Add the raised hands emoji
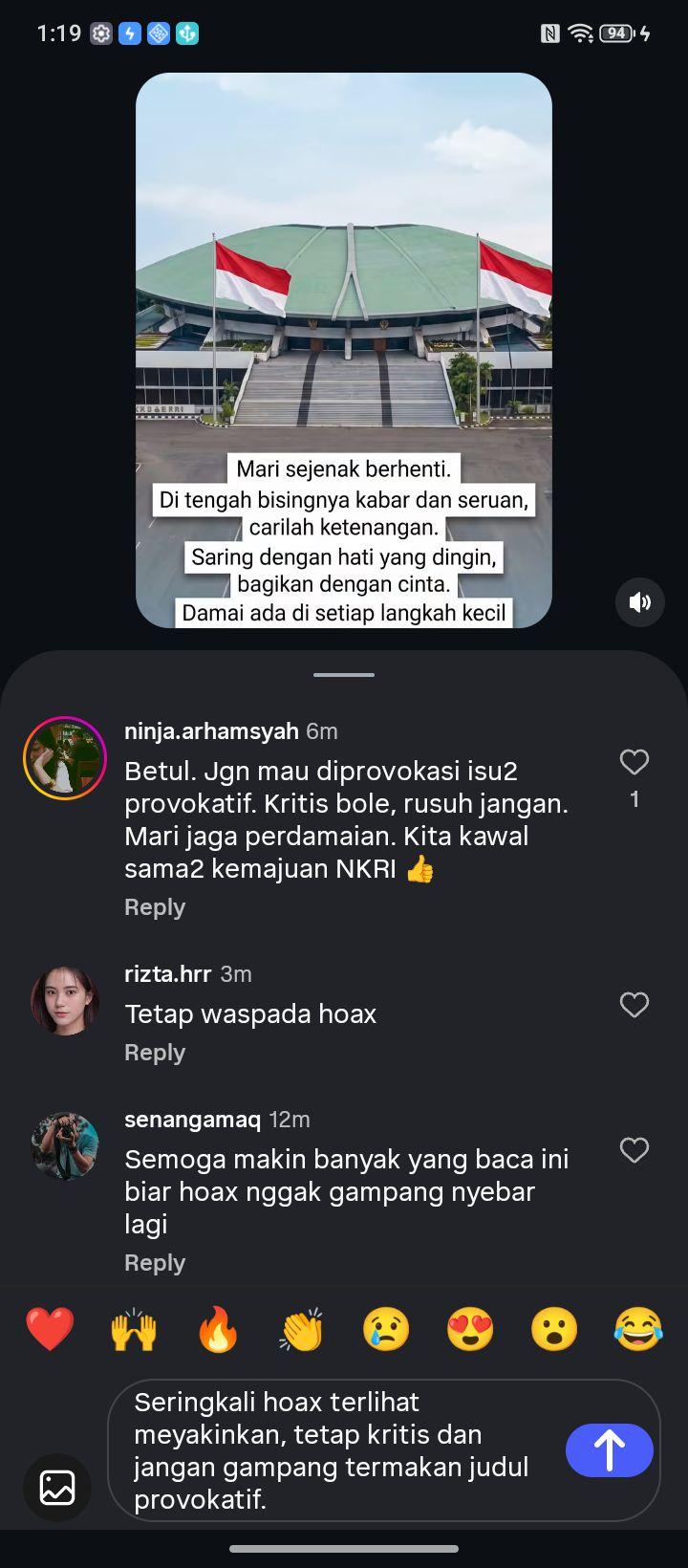 click(x=134, y=1329)
